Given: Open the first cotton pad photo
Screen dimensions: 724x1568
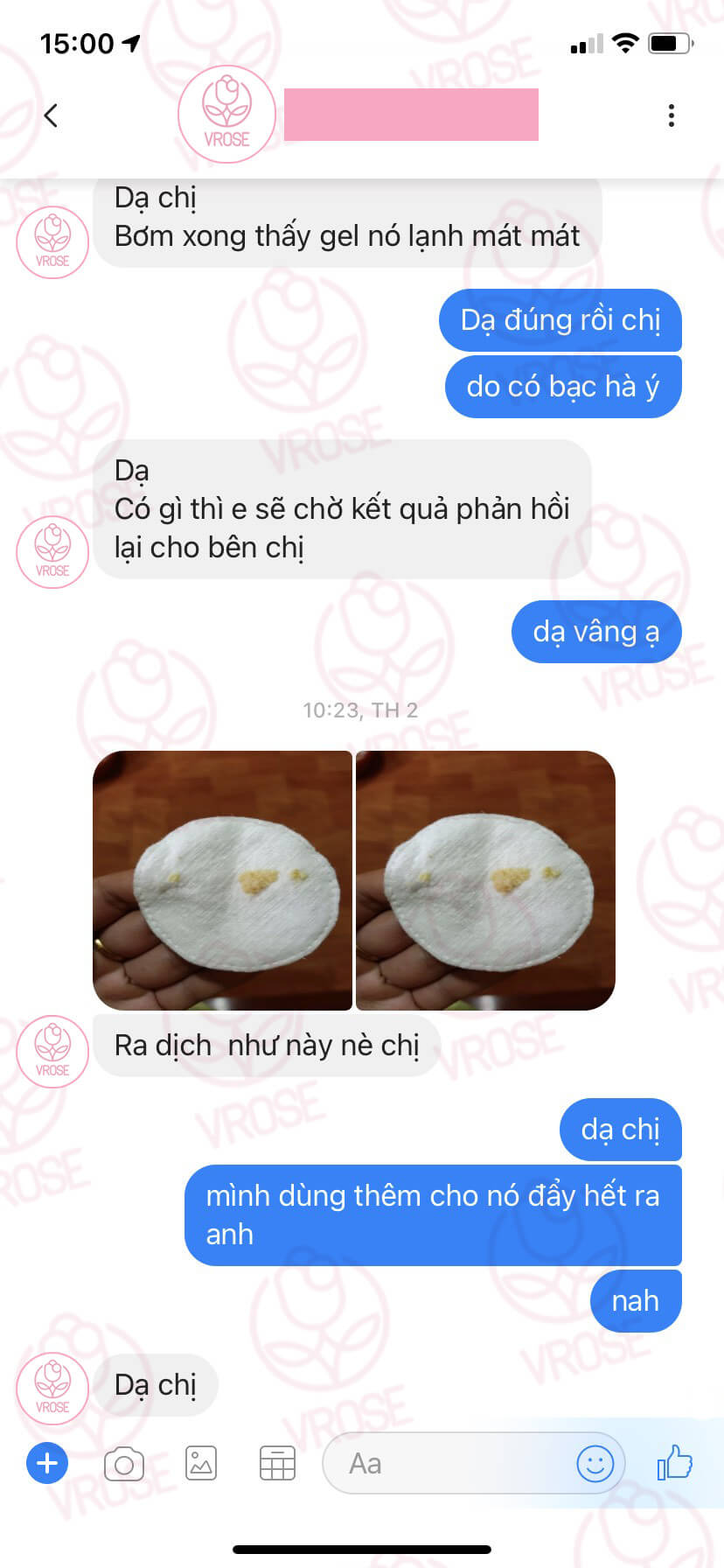Looking at the screenshot, I should click(x=222, y=880).
